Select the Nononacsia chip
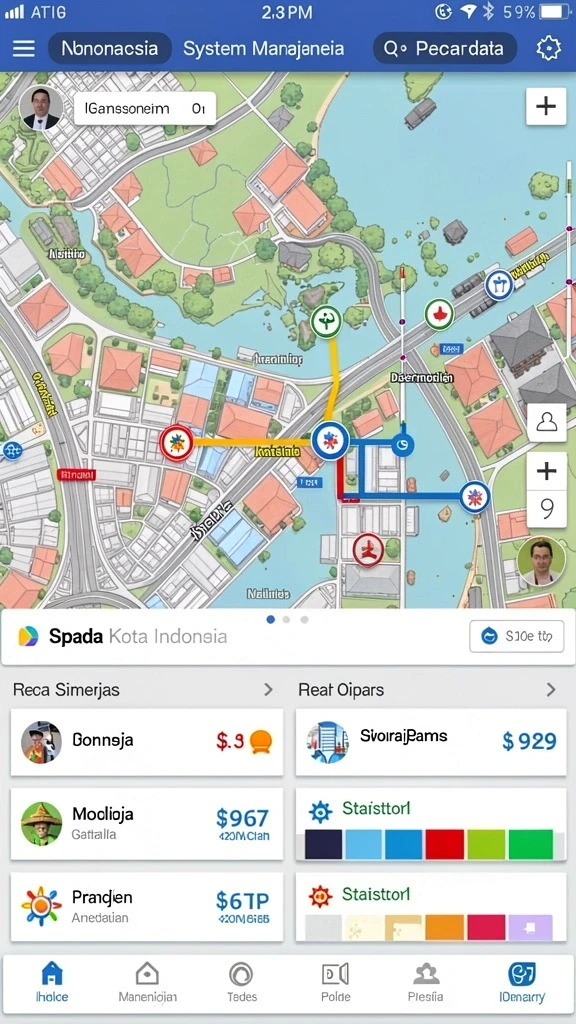 pos(110,48)
